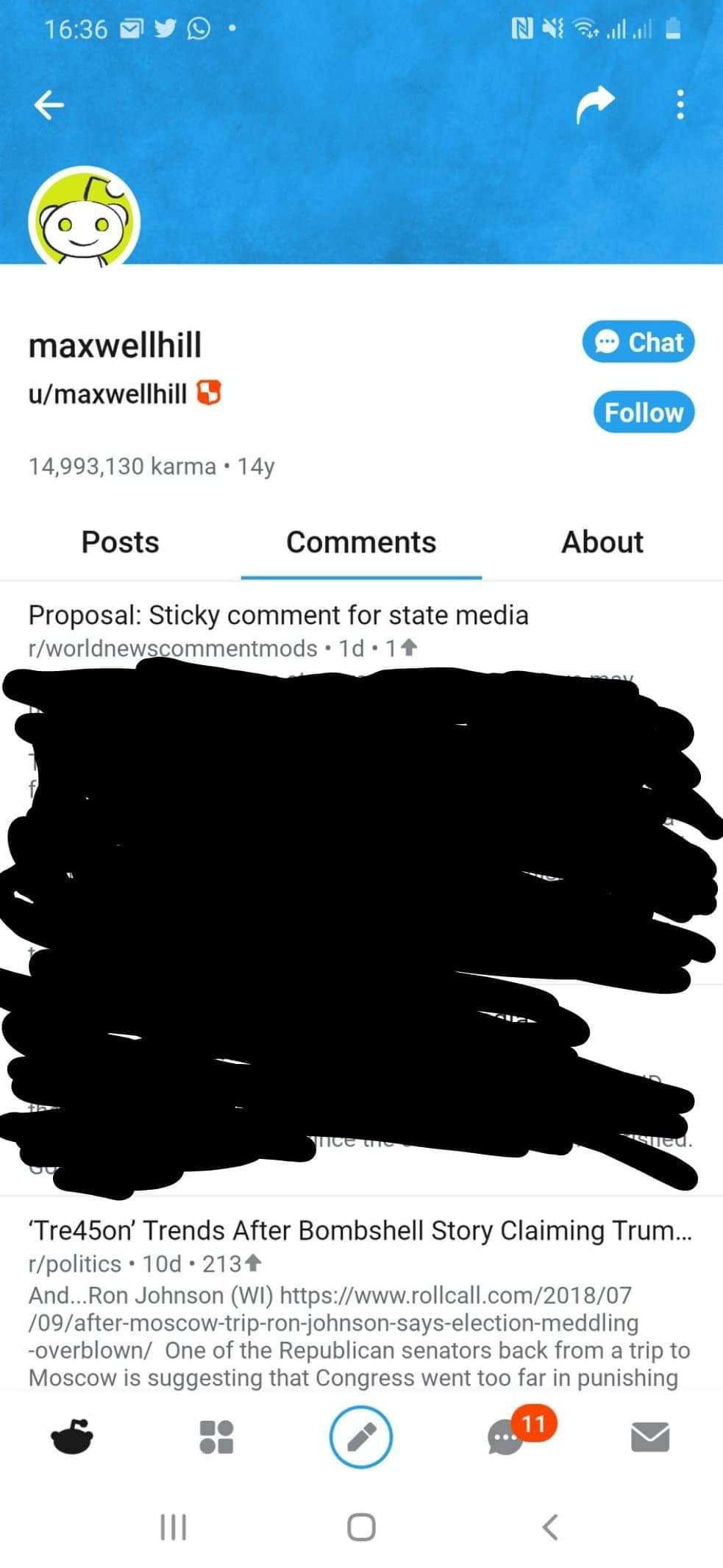Tap the system home button

point(361,1527)
